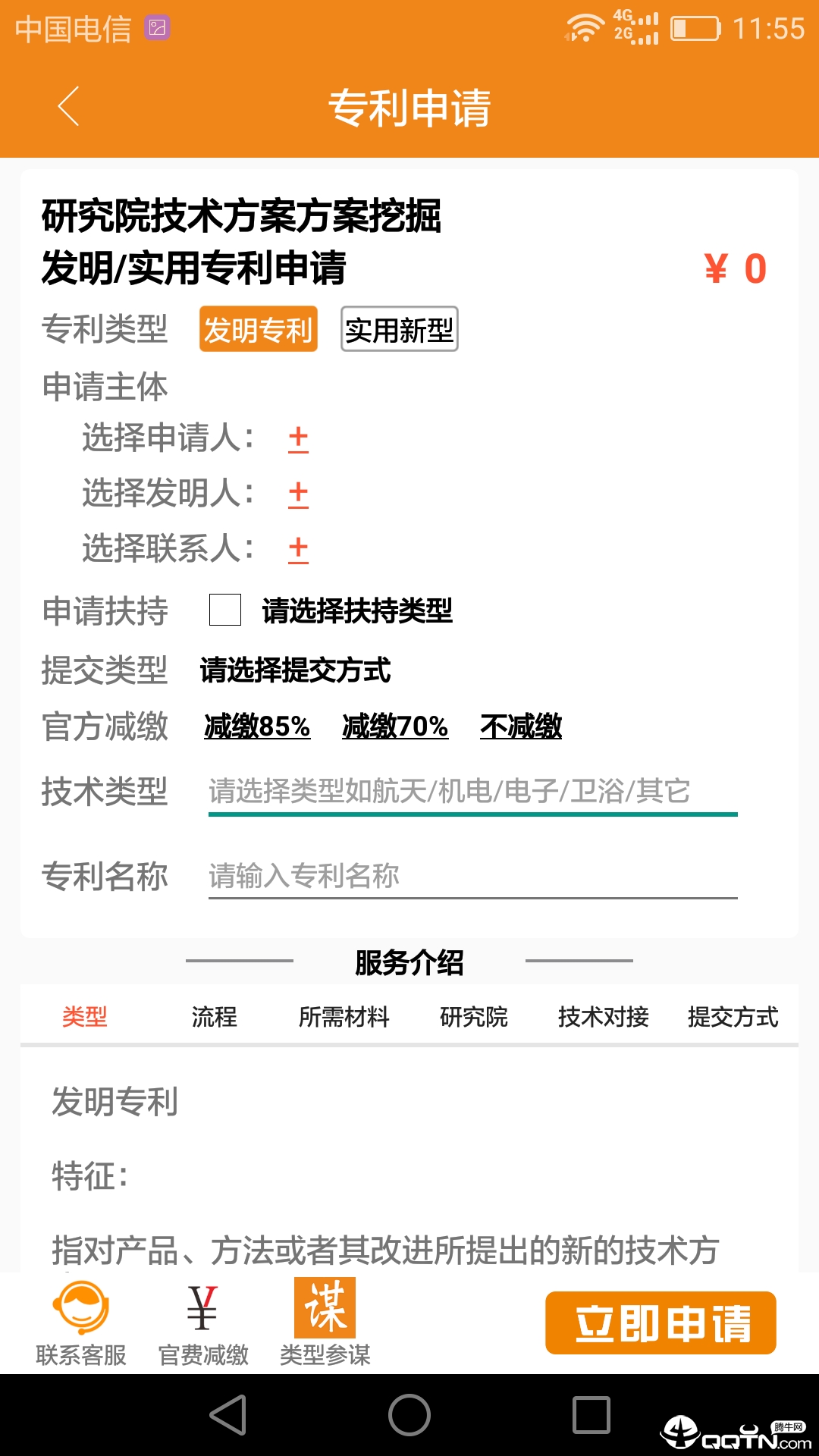Select 发明专利 patent type

coord(259,331)
